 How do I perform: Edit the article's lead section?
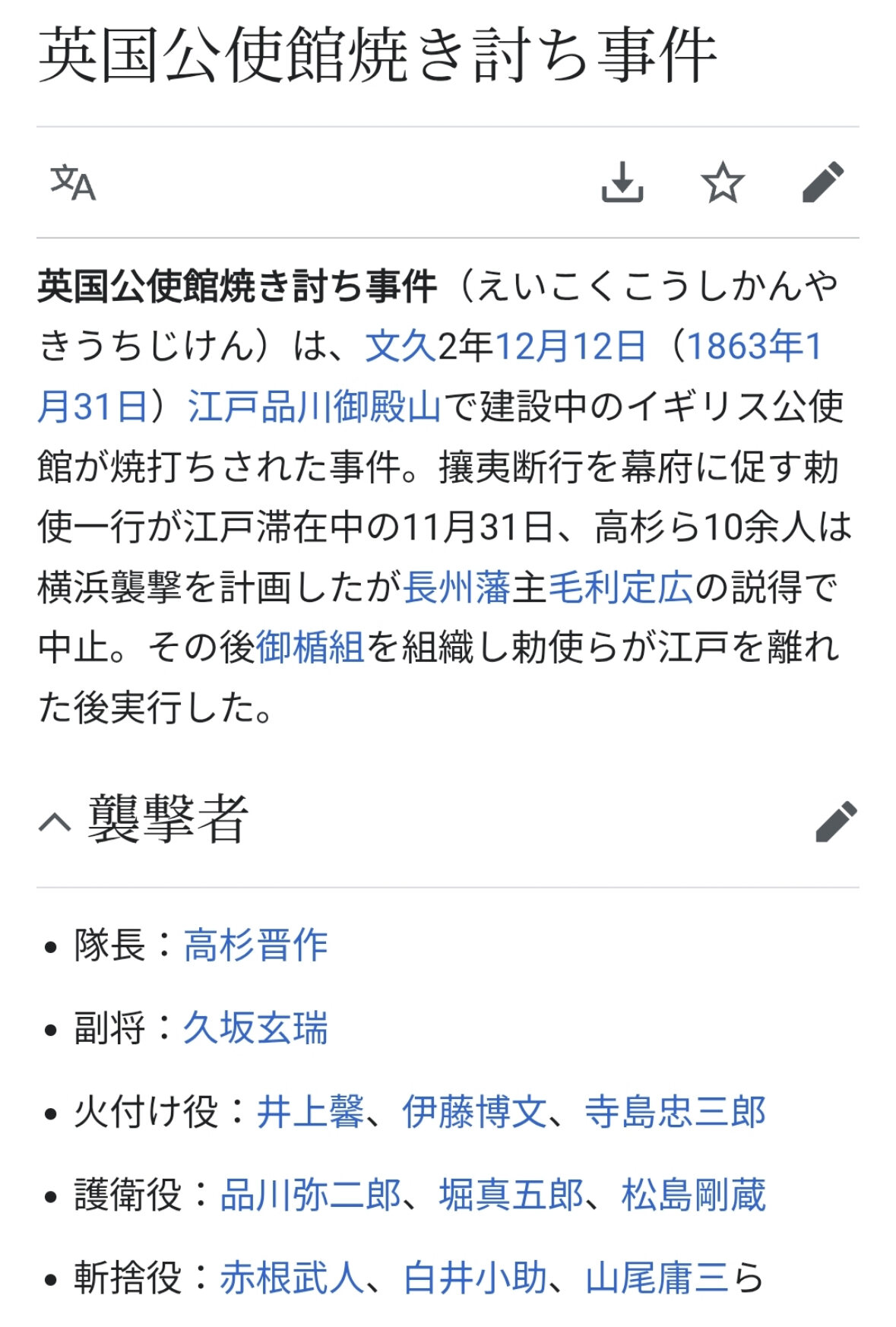(822, 182)
